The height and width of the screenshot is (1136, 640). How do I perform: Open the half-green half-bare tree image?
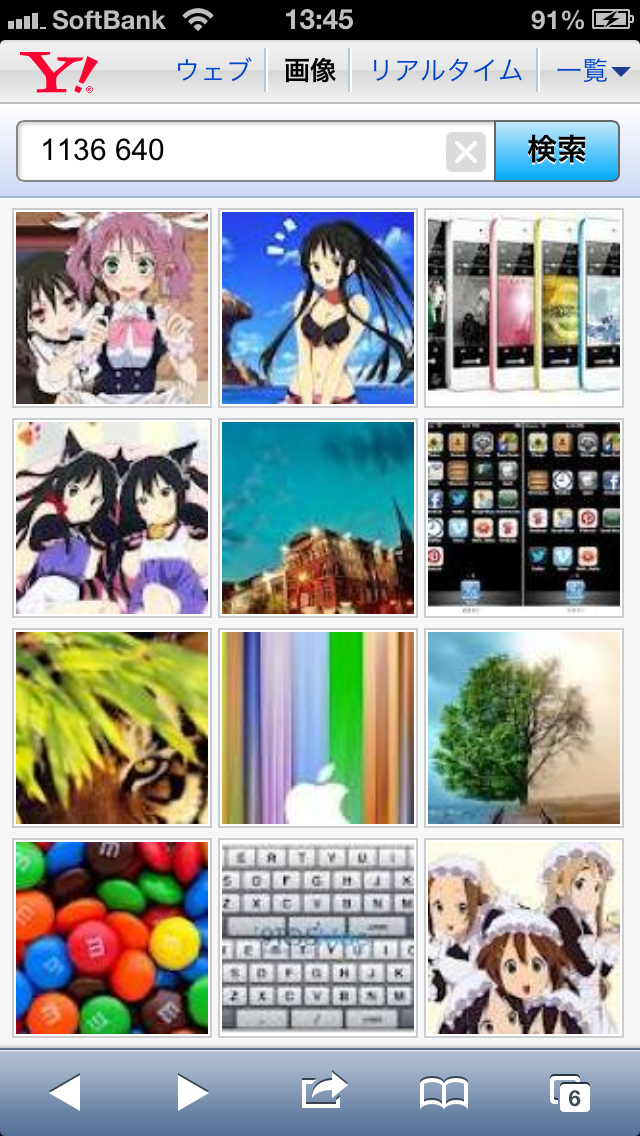524,728
